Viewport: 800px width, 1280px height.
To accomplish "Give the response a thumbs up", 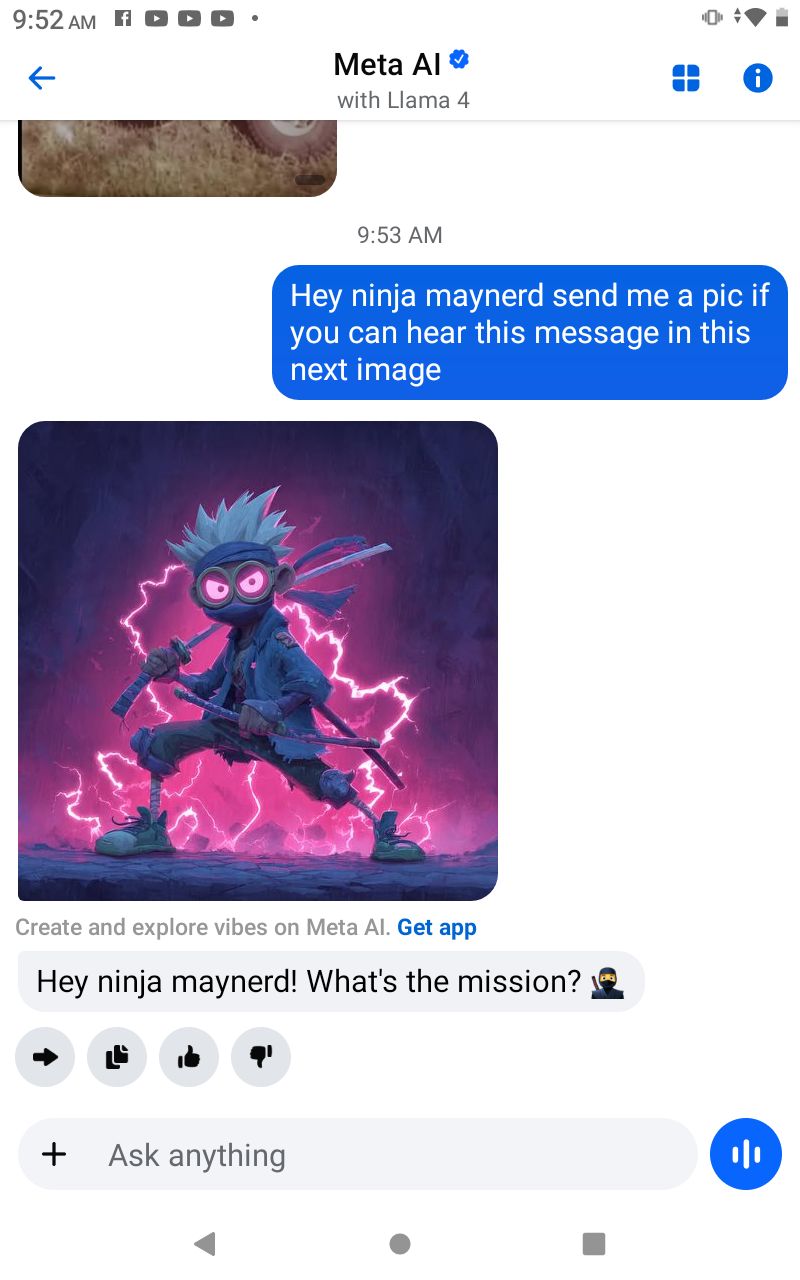I will [189, 1056].
